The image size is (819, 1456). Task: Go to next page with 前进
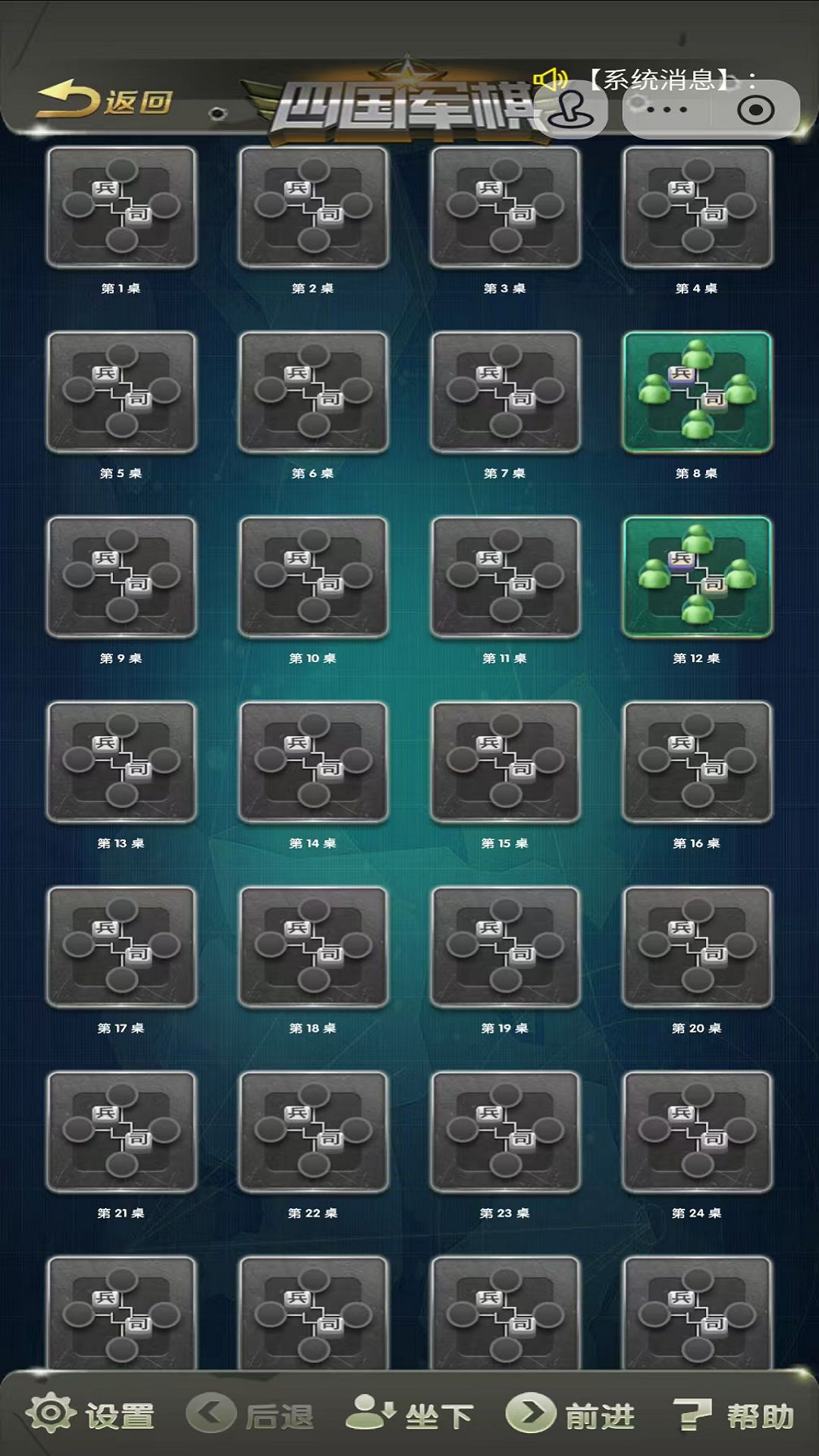[x=570, y=1415]
